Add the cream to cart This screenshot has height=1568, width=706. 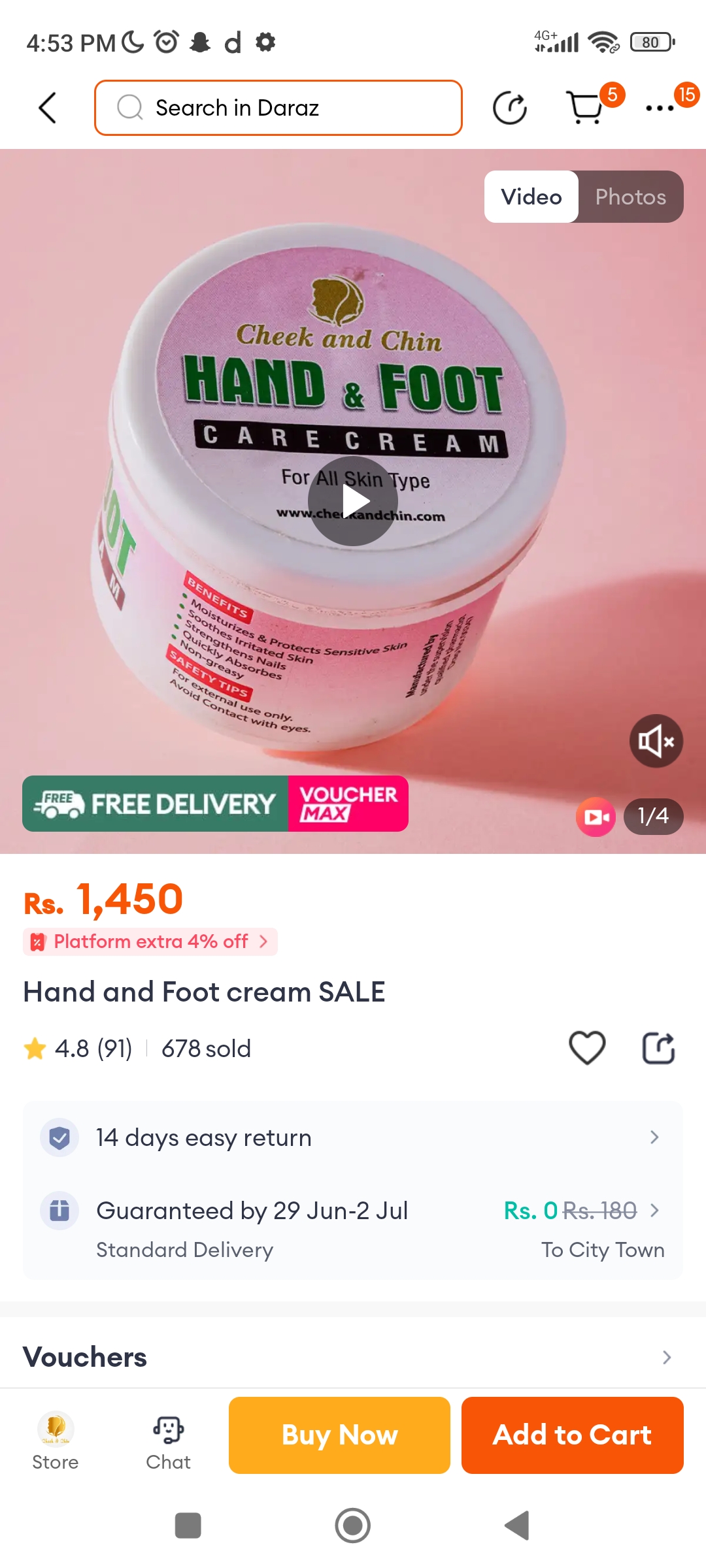572,1435
